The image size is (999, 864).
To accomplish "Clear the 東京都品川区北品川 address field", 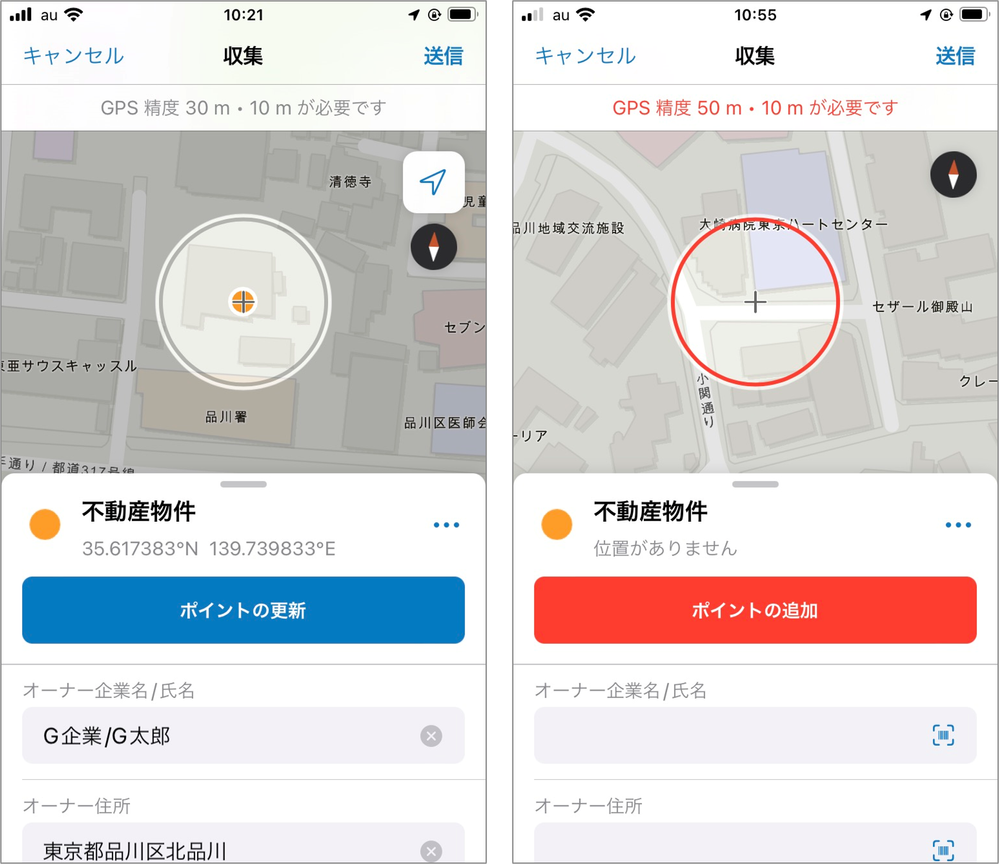I will pyautogui.click(x=431, y=851).
